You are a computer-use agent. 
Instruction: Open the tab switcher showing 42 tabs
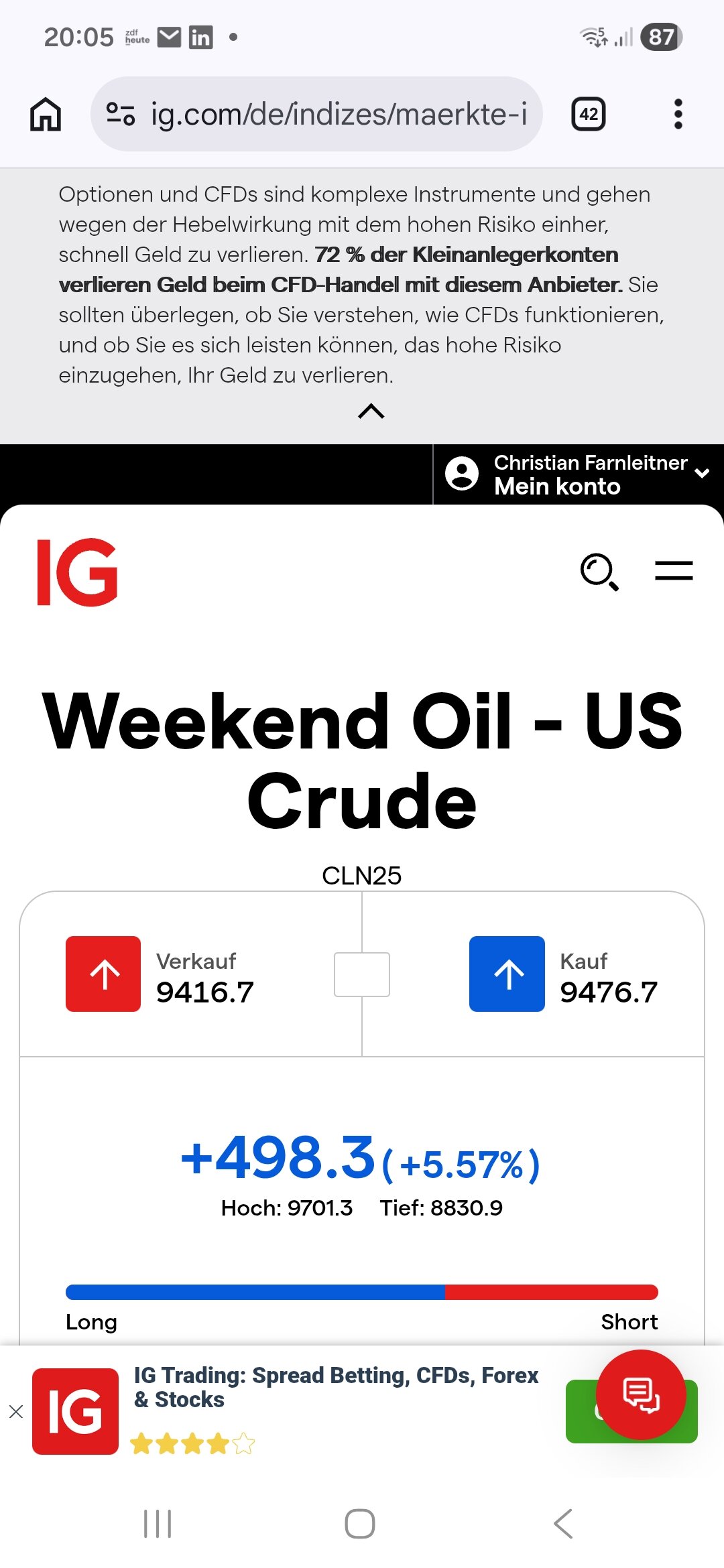tap(588, 114)
